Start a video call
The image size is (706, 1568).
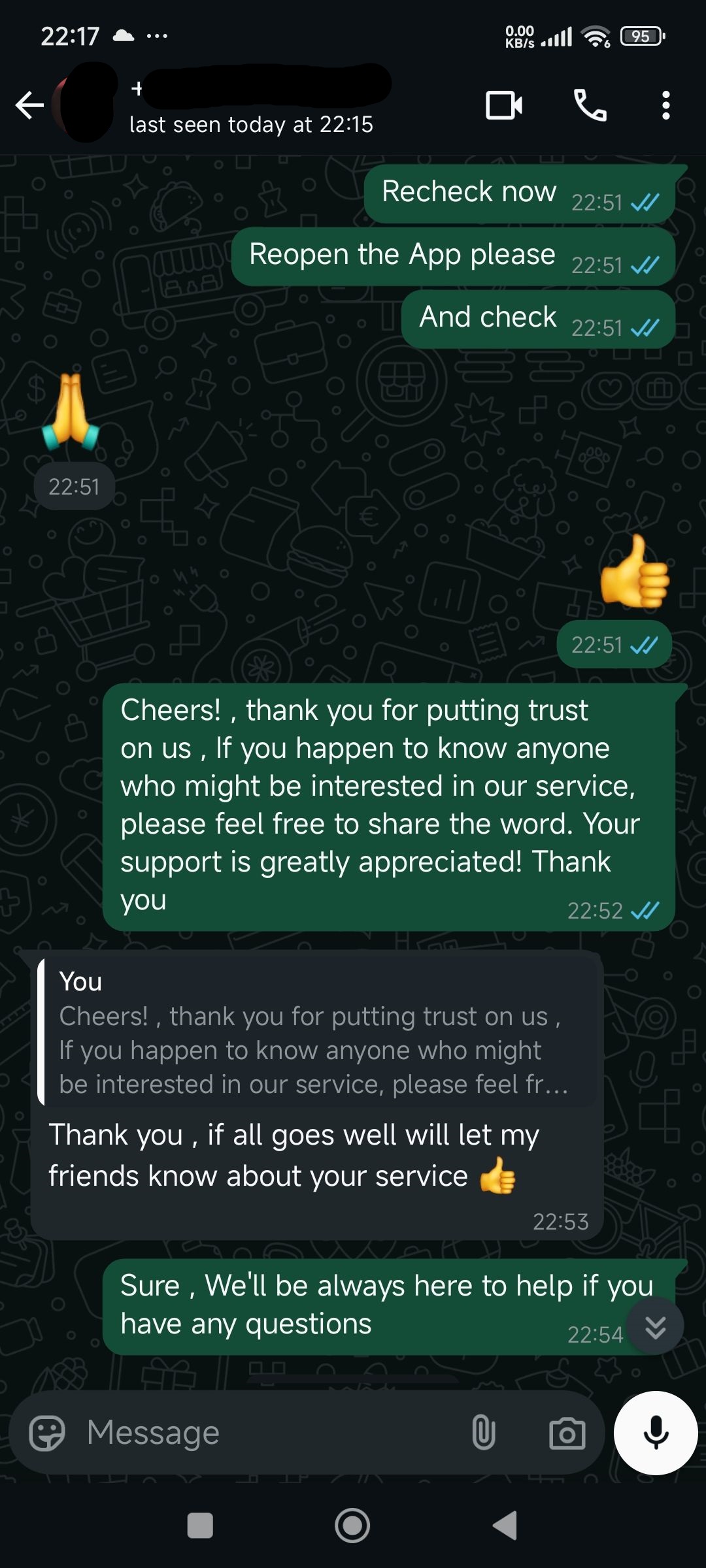click(503, 105)
